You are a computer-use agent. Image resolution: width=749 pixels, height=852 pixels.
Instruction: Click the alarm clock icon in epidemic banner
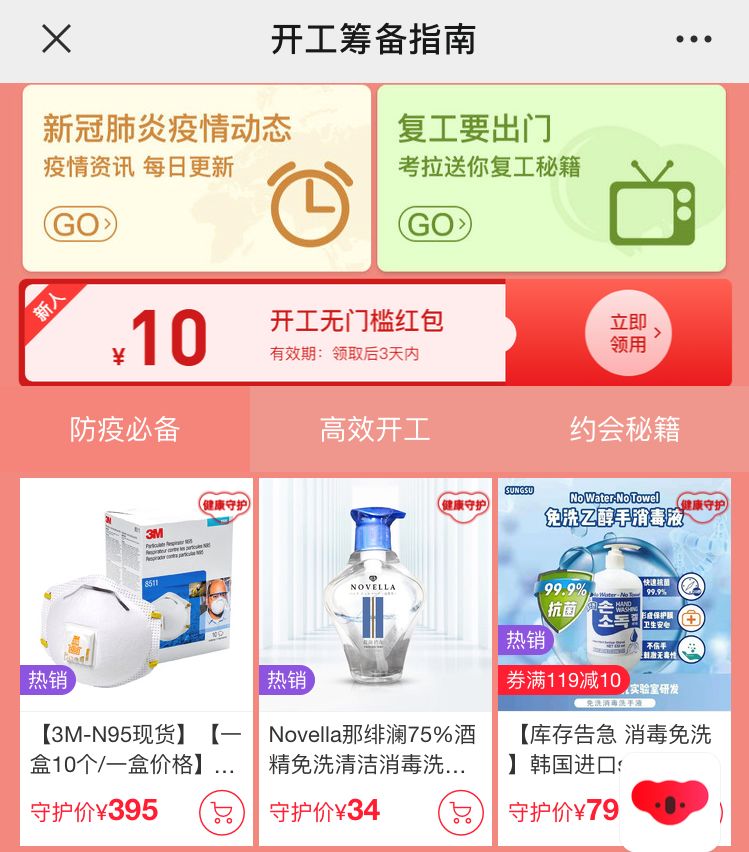309,204
